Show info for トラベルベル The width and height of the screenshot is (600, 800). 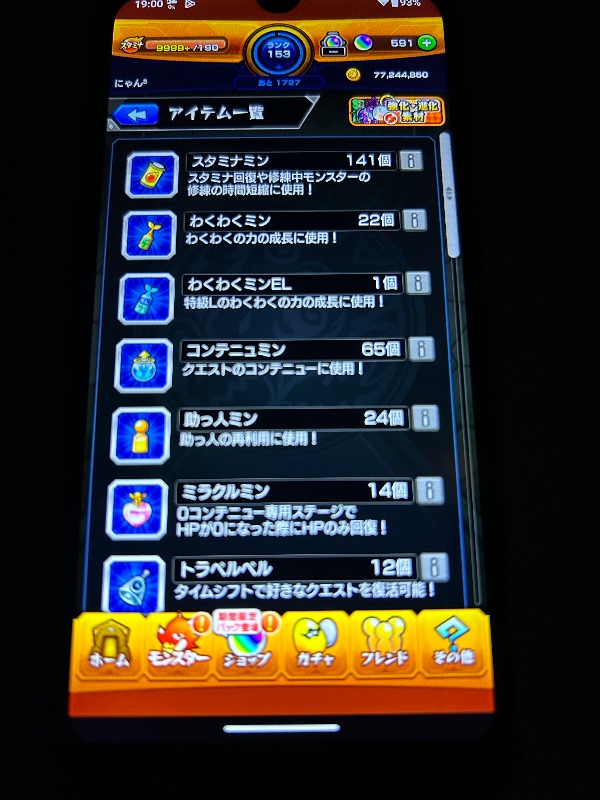click(x=434, y=568)
